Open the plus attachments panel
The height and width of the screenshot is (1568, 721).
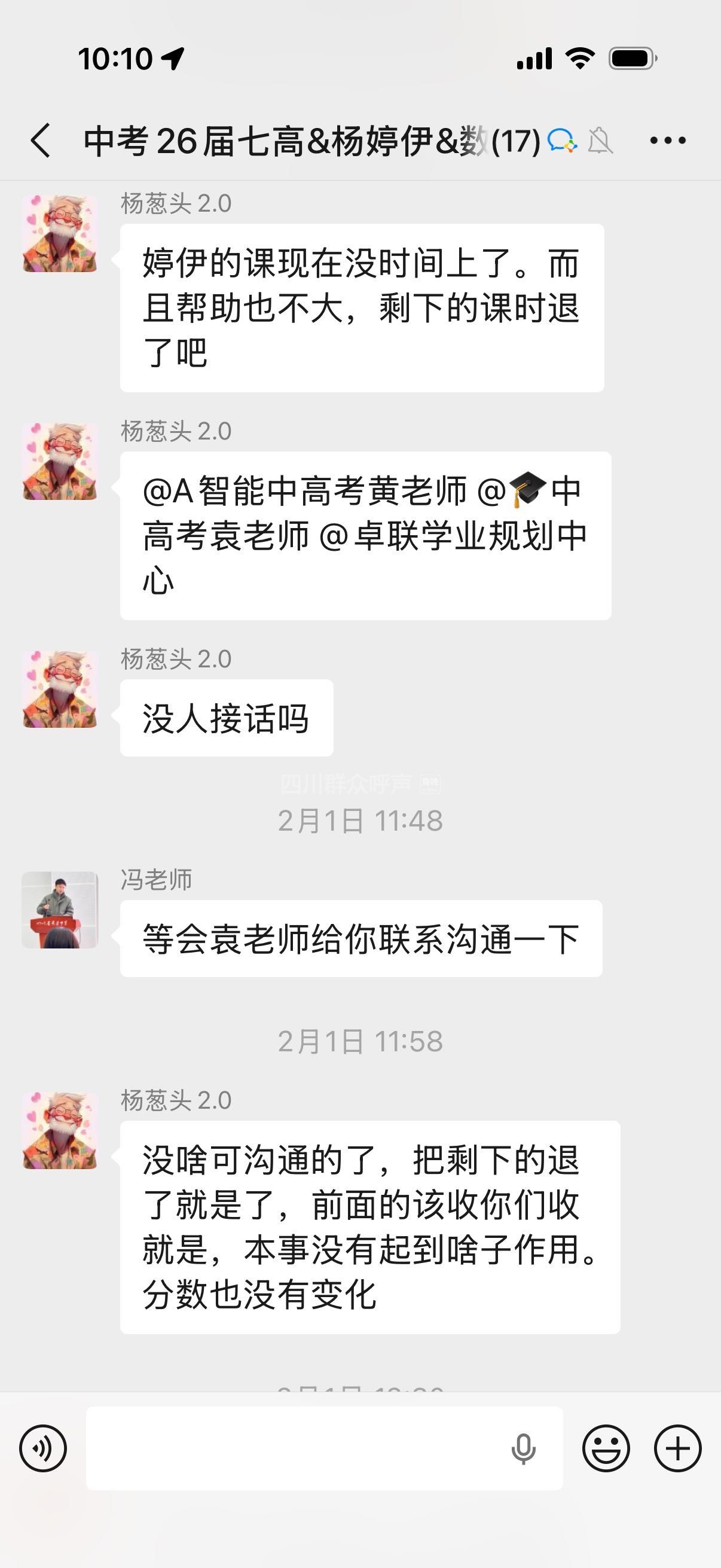[x=677, y=1448]
